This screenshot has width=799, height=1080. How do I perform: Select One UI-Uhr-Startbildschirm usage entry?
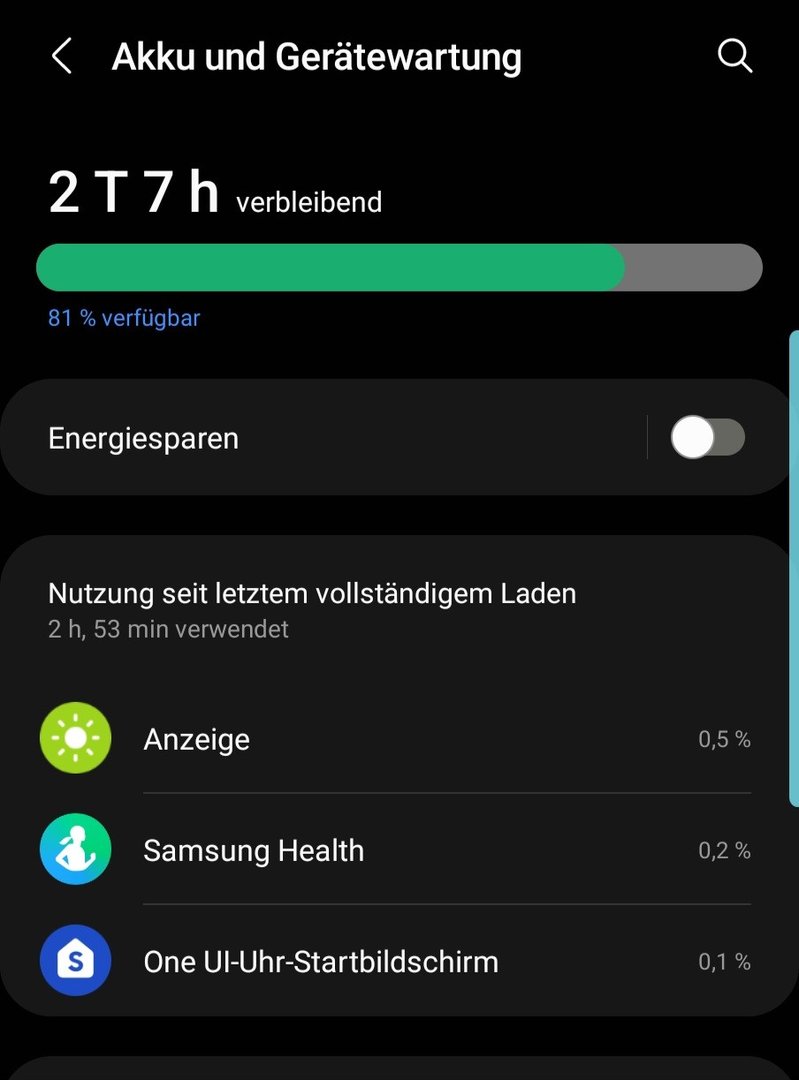click(x=400, y=962)
